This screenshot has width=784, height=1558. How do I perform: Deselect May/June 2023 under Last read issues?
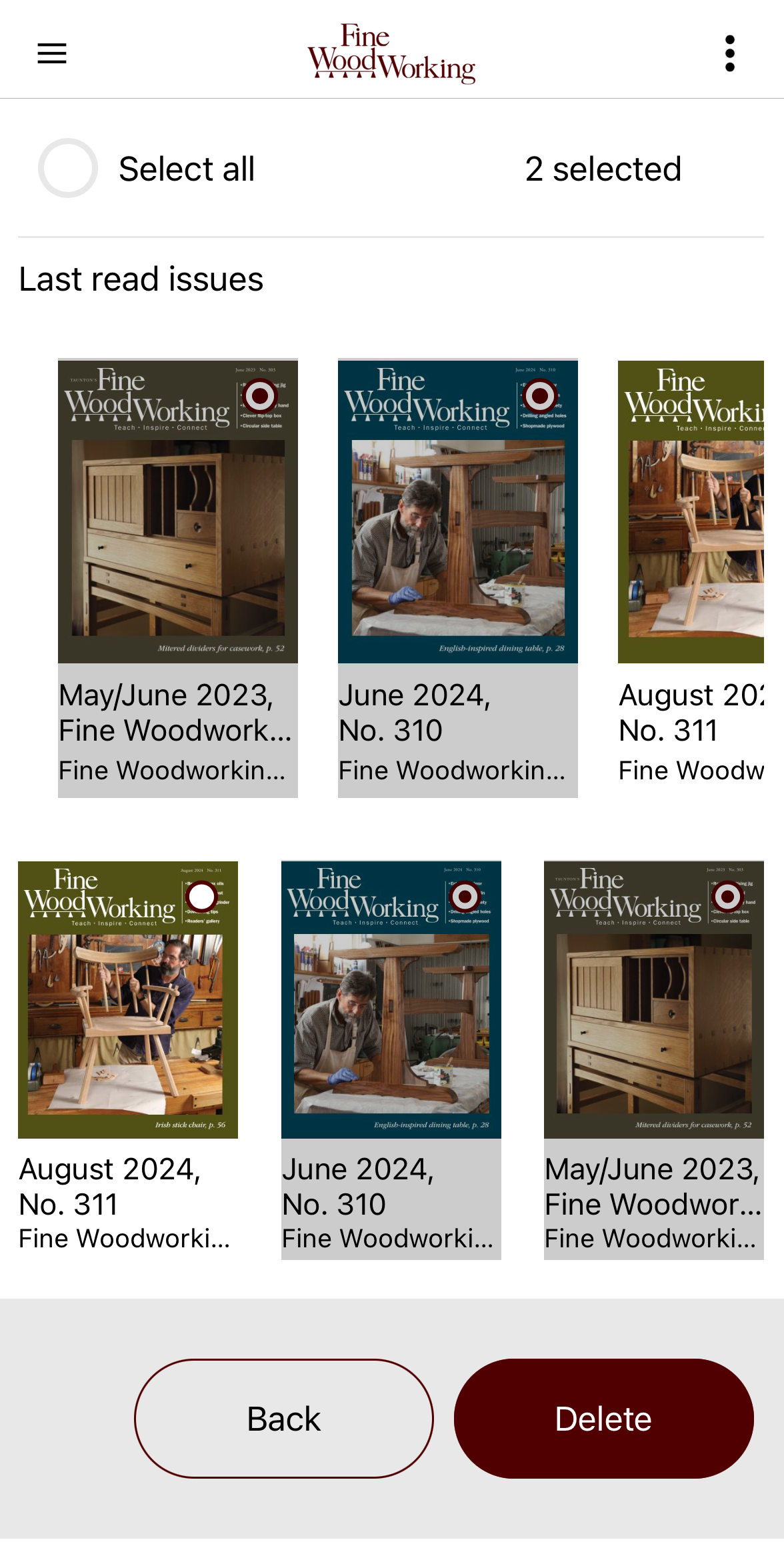[260, 397]
